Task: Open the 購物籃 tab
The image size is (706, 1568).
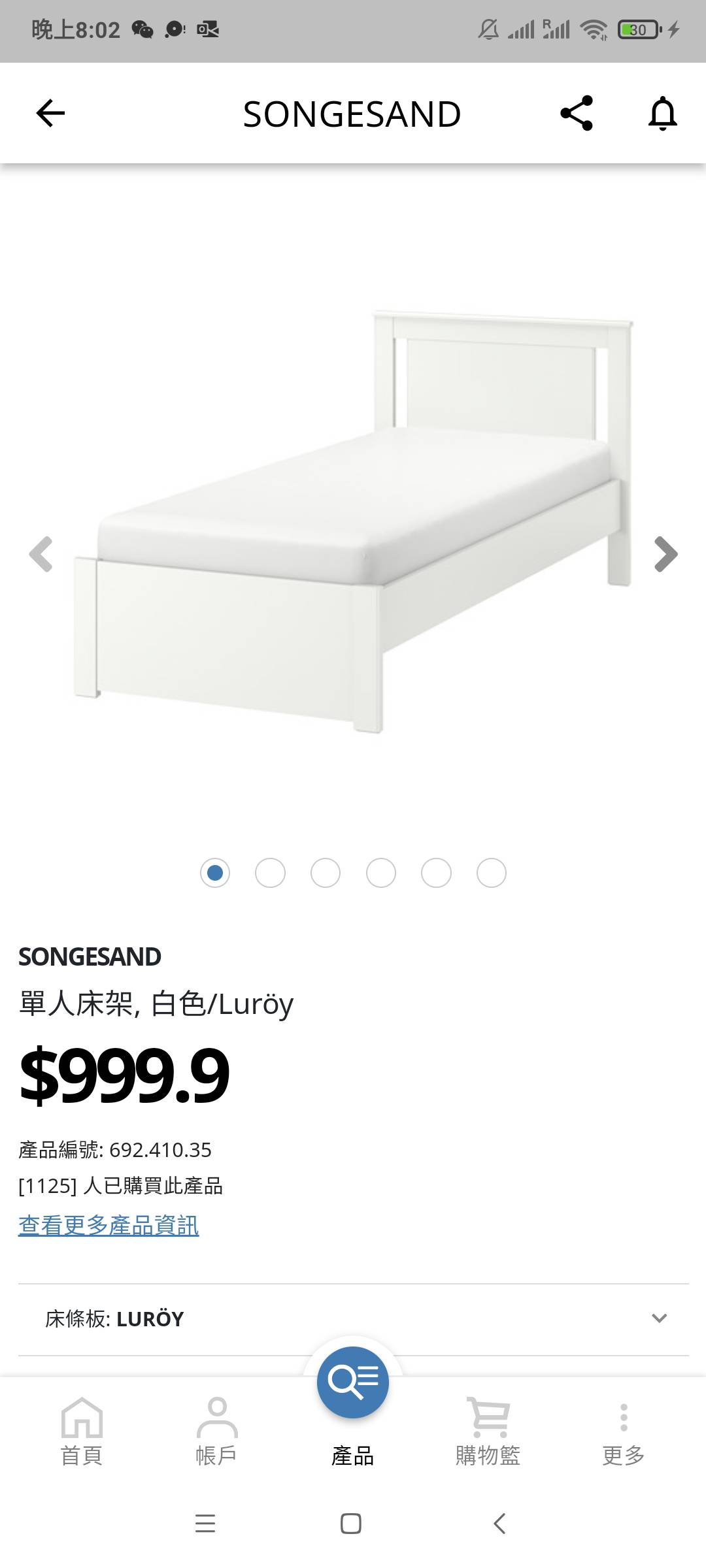Action: pos(488,1431)
